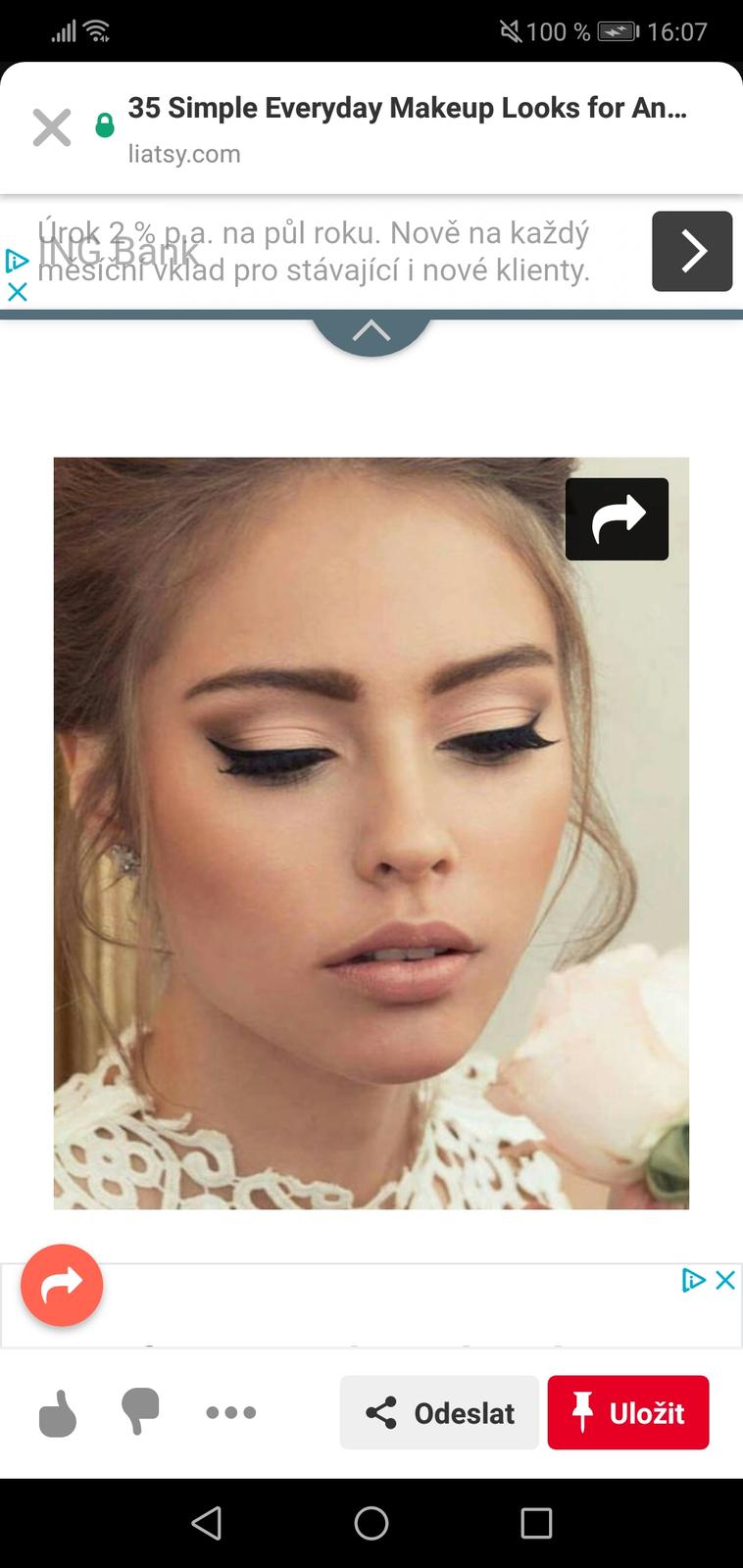
Task: Return to the home screen
Action: click(371, 1523)
